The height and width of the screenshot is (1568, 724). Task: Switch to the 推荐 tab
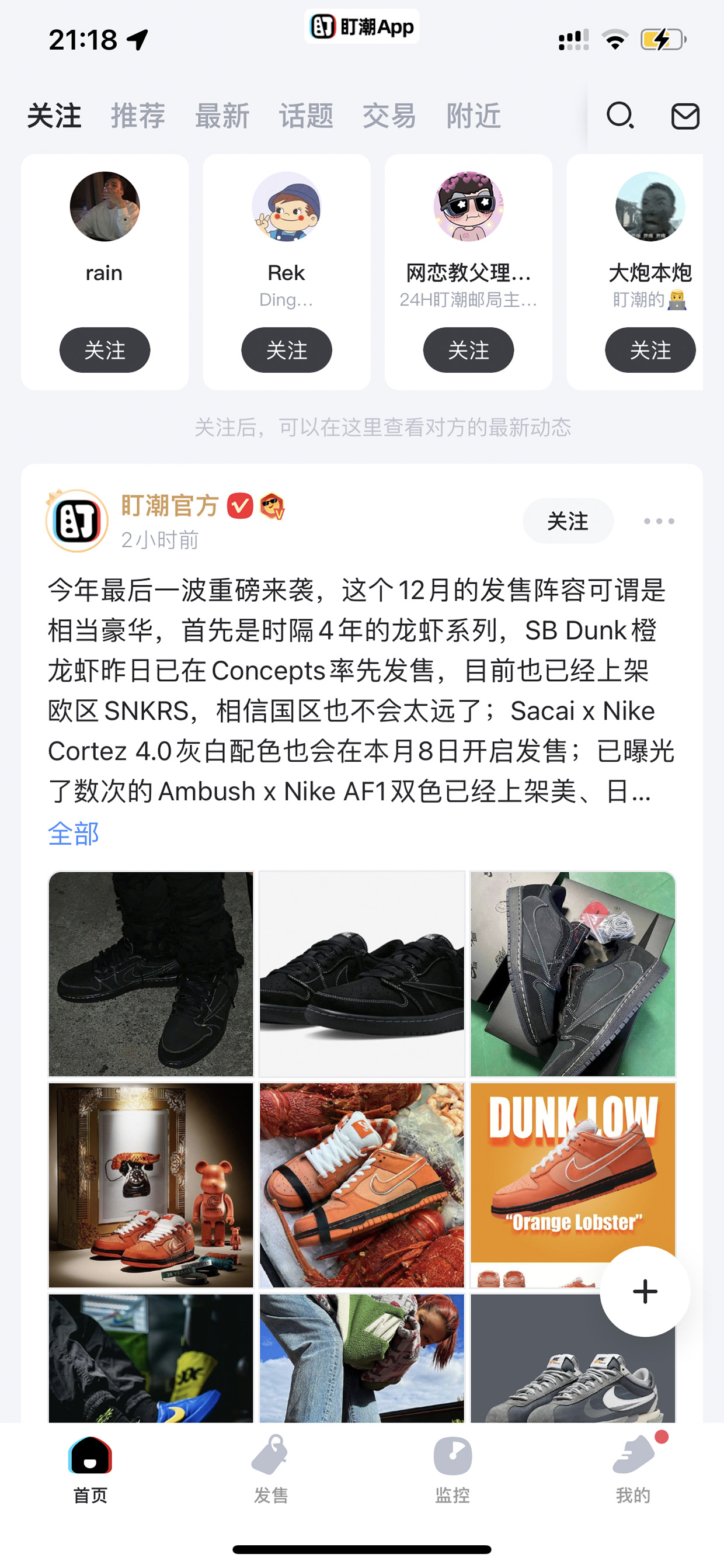point(138,116)
